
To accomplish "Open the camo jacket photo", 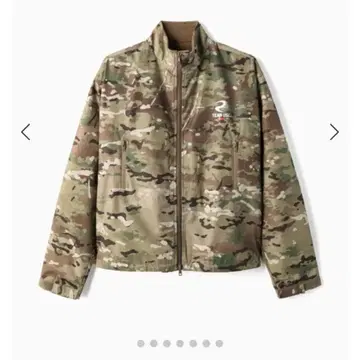I will (x=180, y=159).
